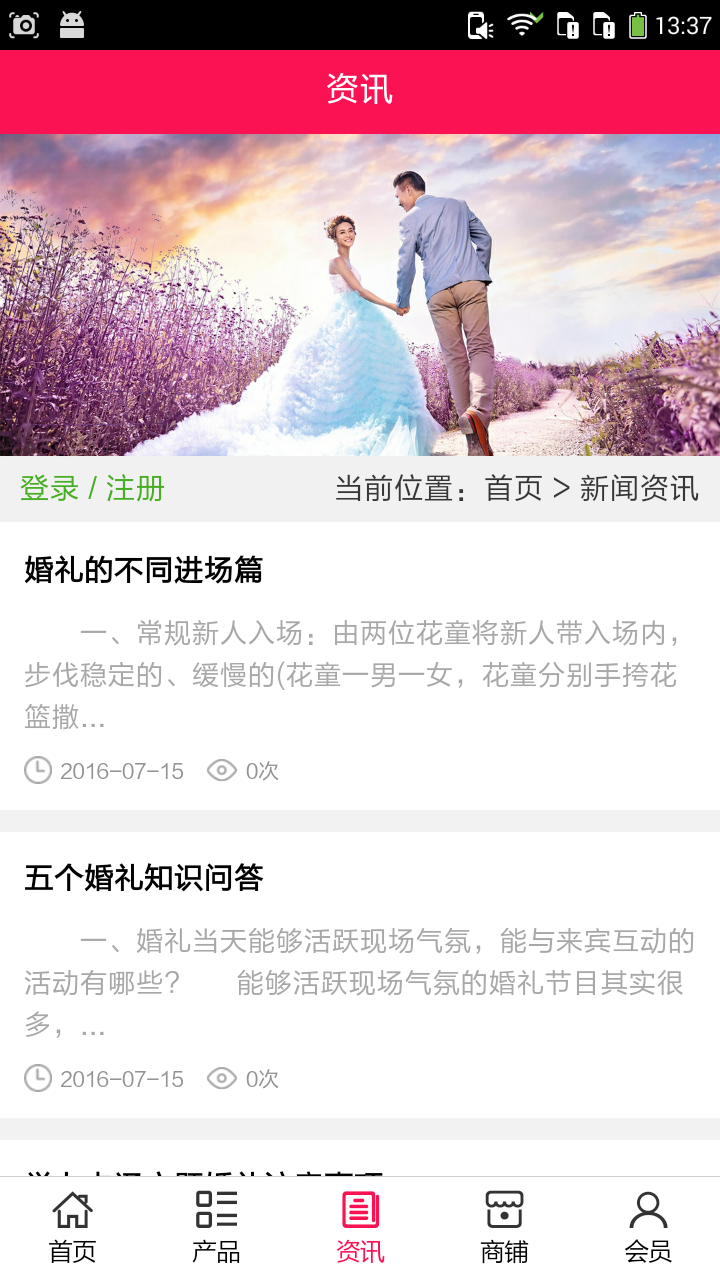Switch to the 首页 tab

pyautogui.click(x=72, y=1228)
